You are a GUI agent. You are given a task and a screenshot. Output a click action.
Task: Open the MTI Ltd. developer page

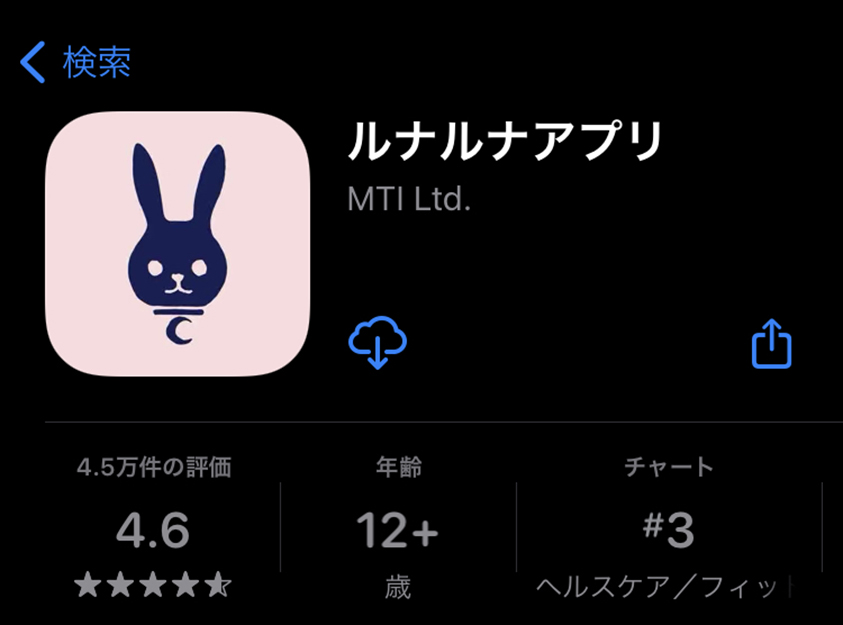(x=408, y=198)
